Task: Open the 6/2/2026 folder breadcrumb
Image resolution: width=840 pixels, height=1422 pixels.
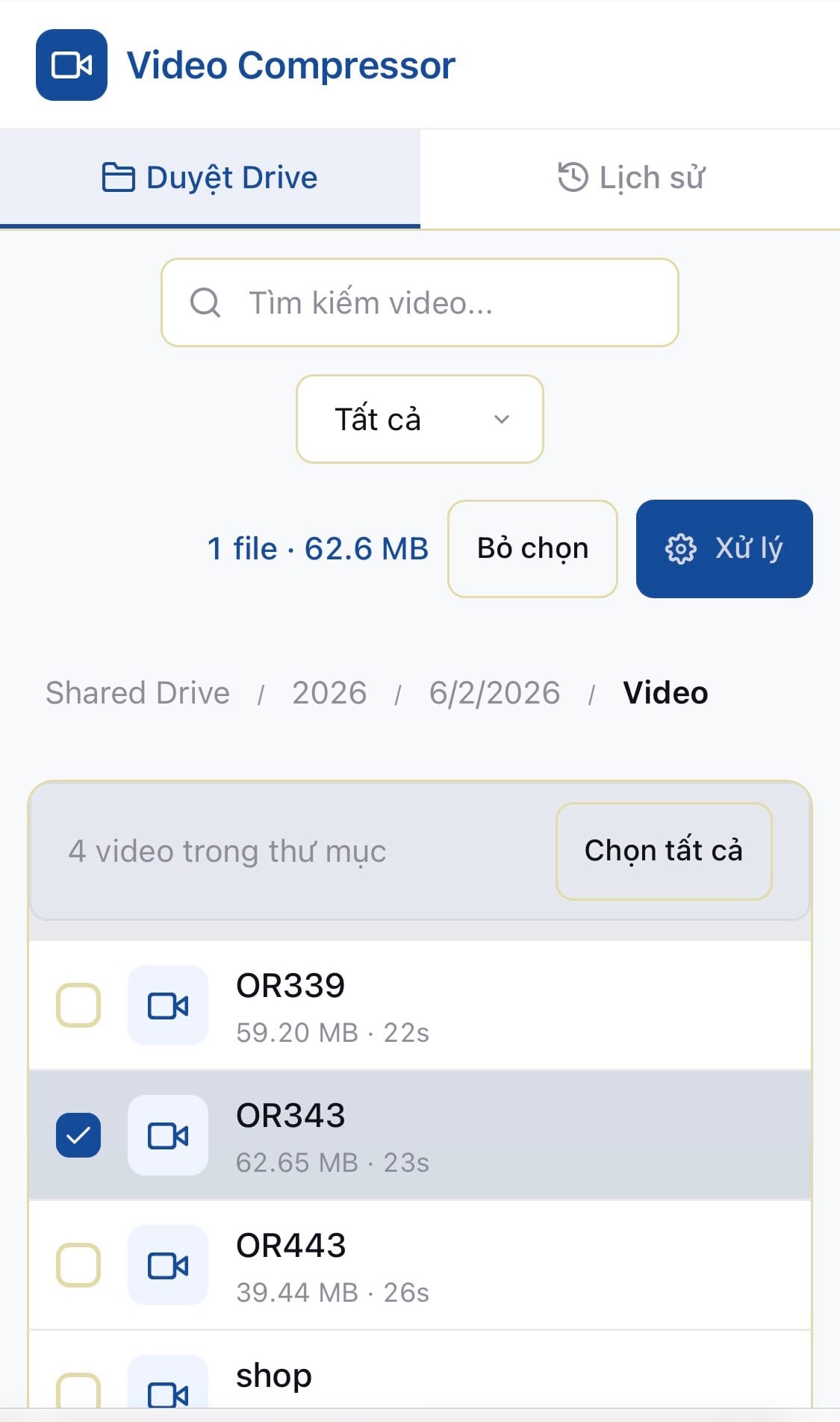Action: click(494, 693)
